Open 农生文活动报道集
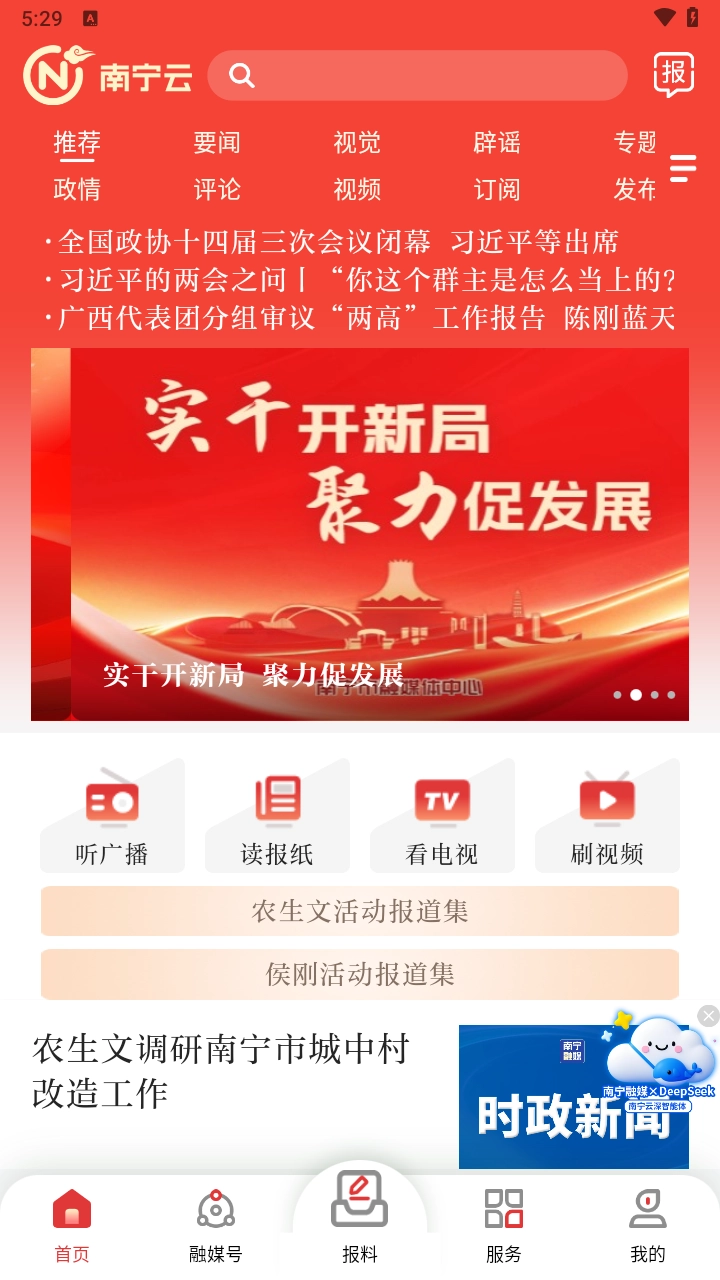This screenshot has height=1280, width=720. [360, 911]
